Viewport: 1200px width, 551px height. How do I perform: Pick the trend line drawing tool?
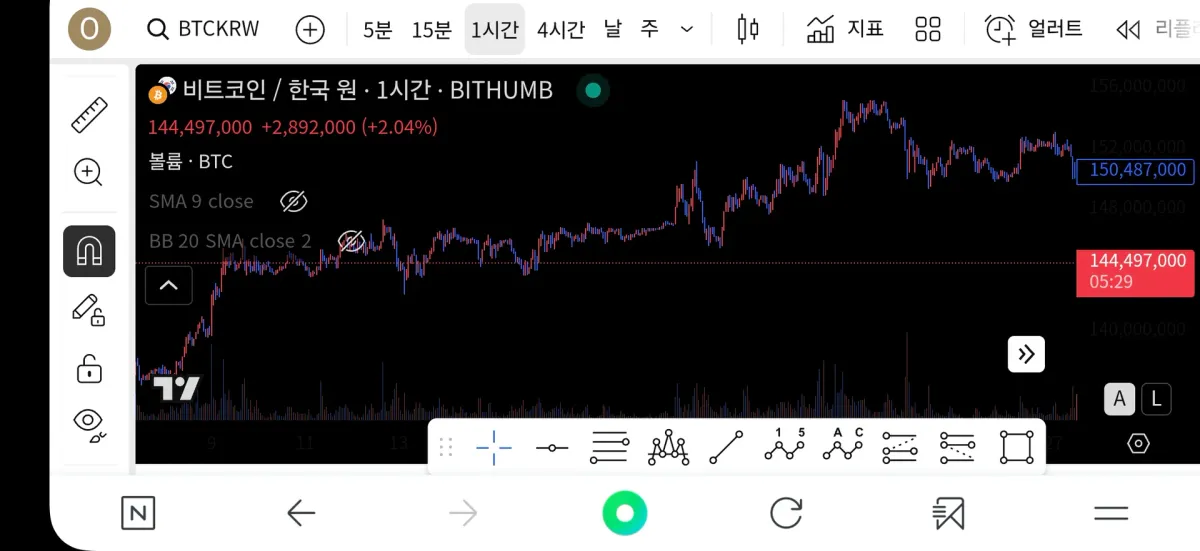[726, 447]
